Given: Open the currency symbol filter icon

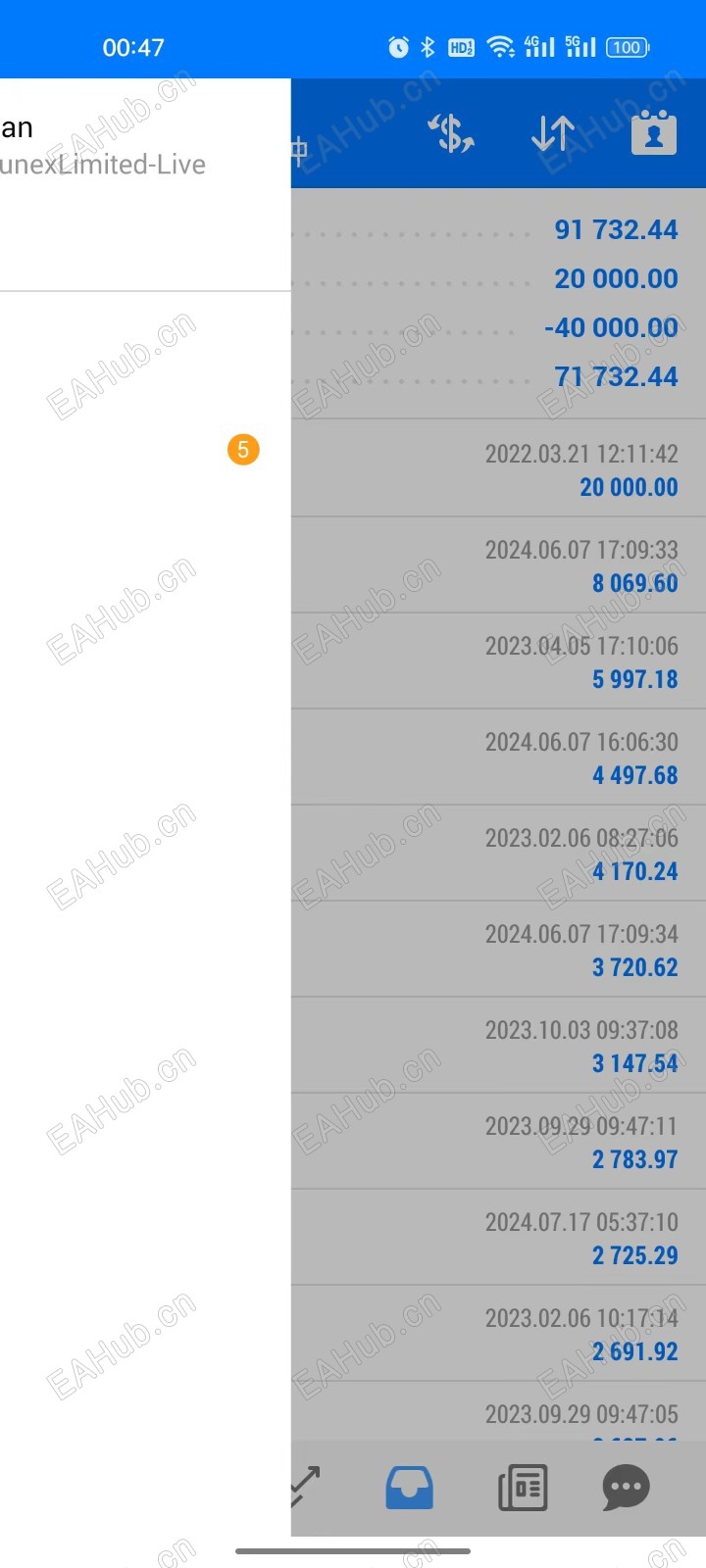Looking at the screenshot, I should point(451,133).
